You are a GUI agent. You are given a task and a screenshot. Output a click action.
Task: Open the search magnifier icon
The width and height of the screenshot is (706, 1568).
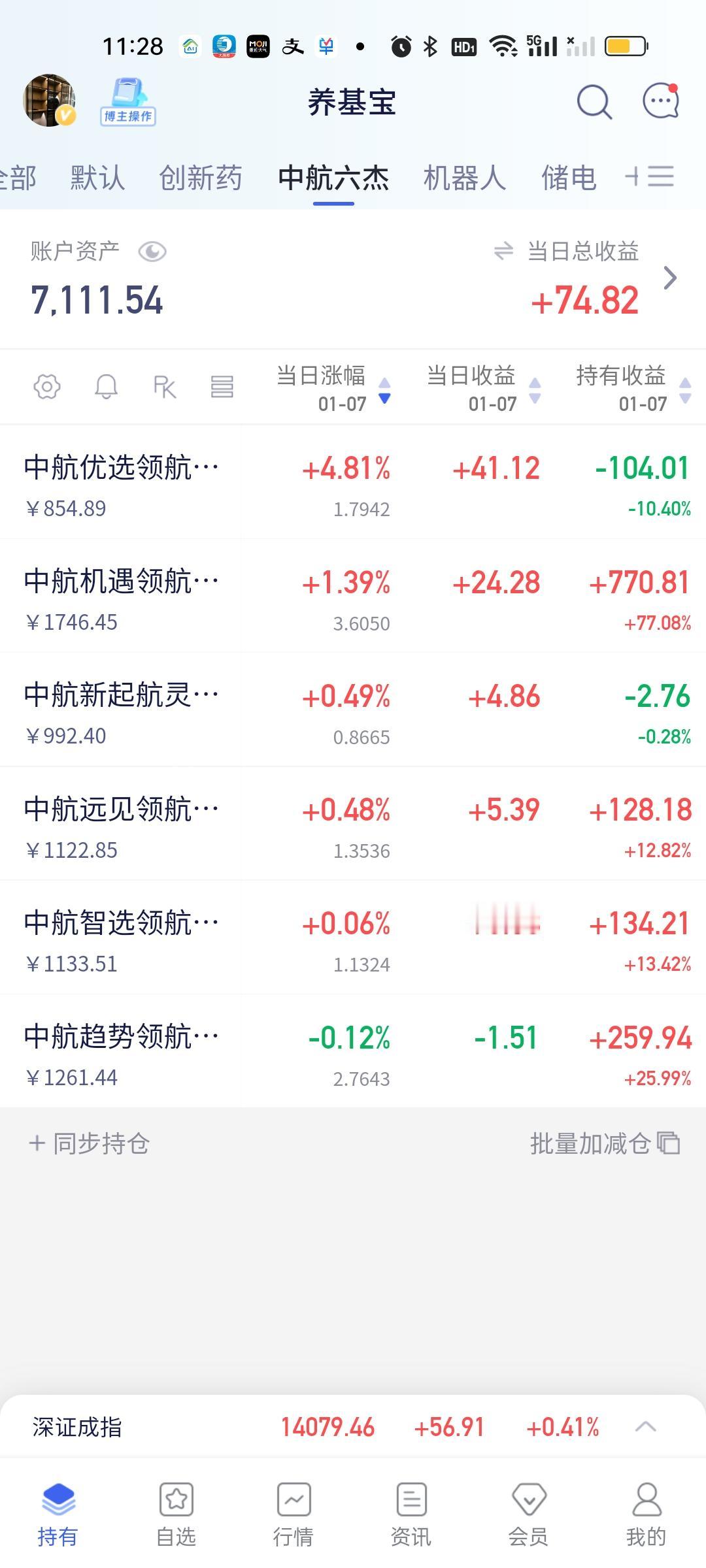tap(594, 102)
